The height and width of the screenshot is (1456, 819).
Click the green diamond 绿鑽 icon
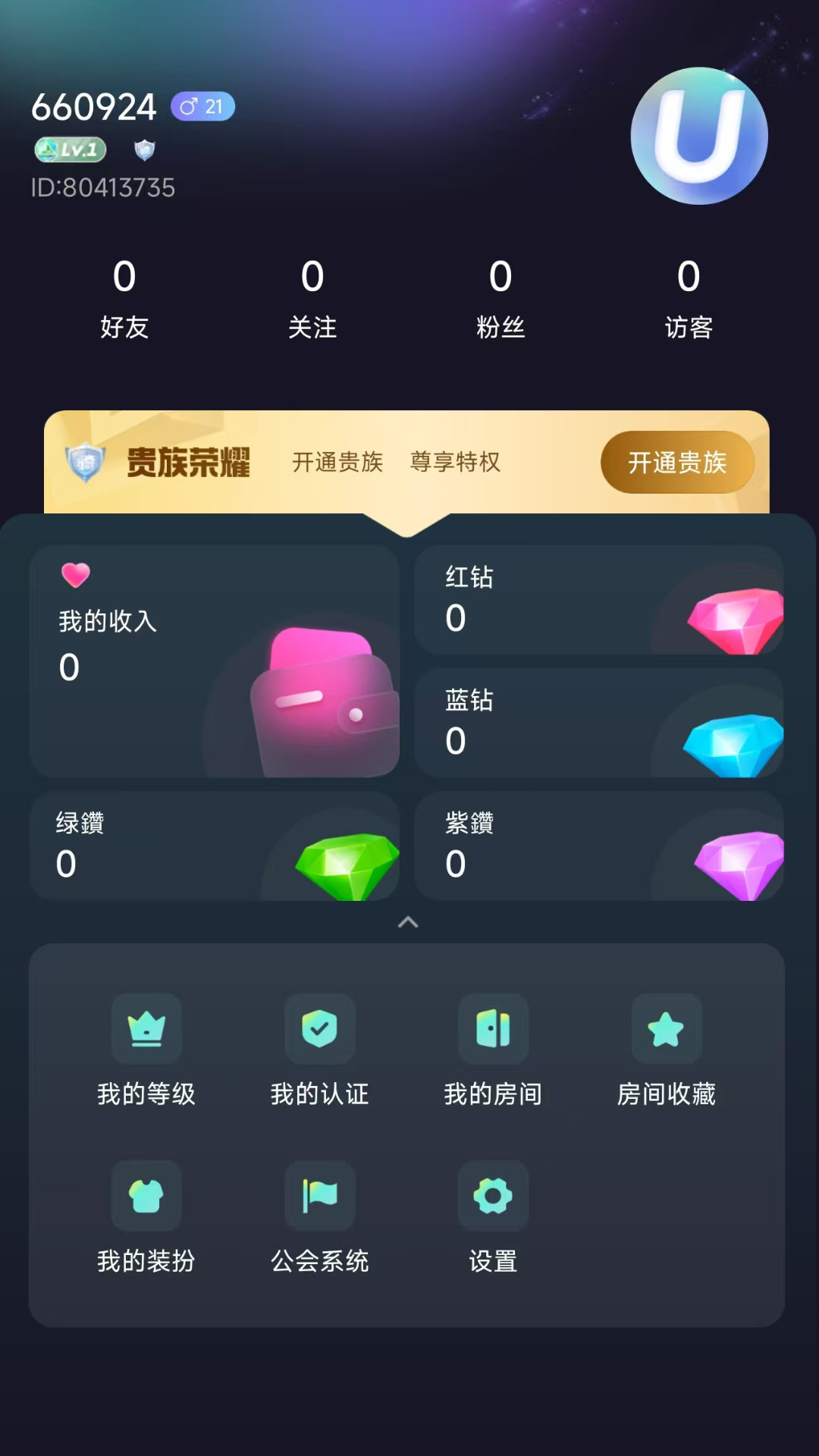[345, 864]
